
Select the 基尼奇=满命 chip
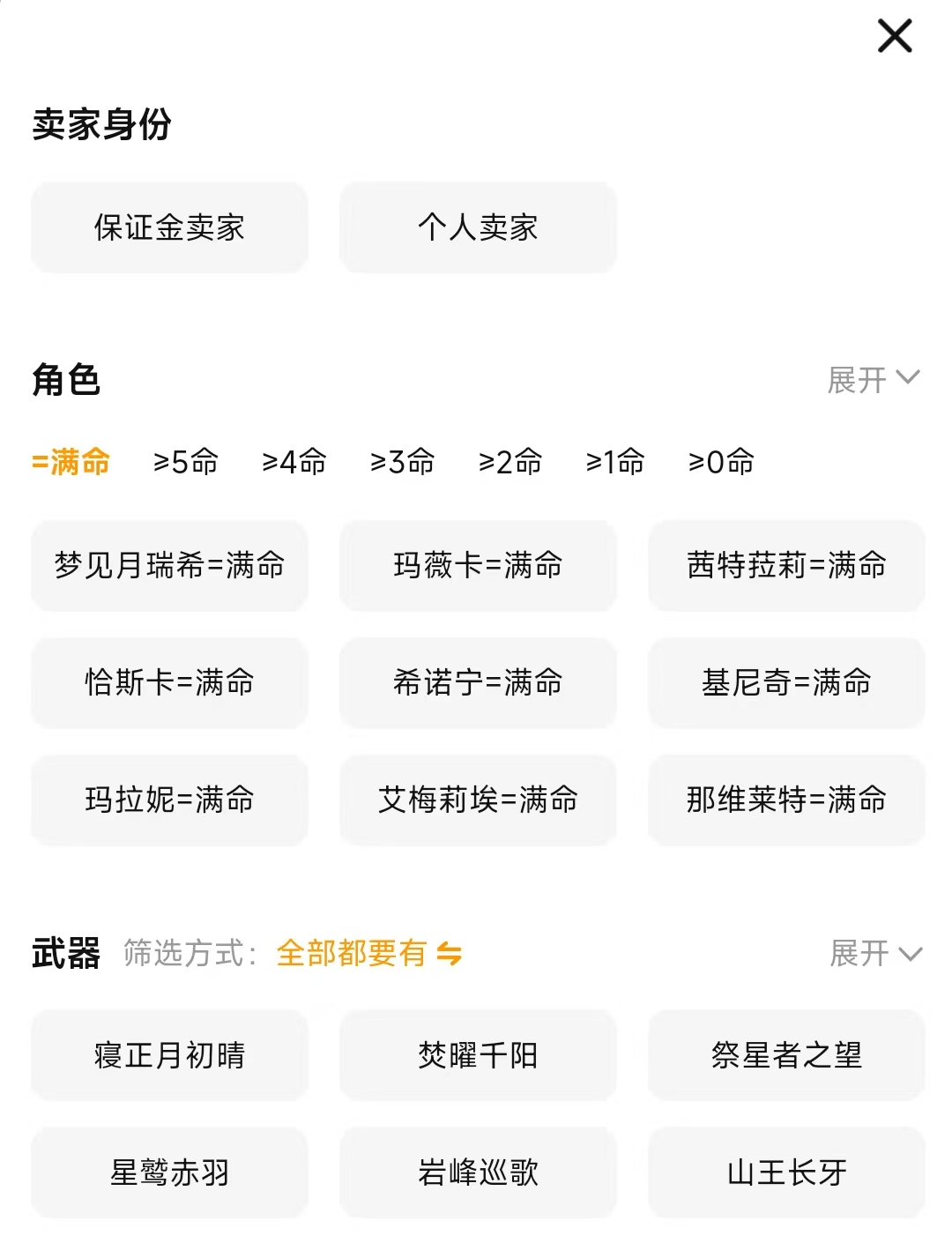786,682
